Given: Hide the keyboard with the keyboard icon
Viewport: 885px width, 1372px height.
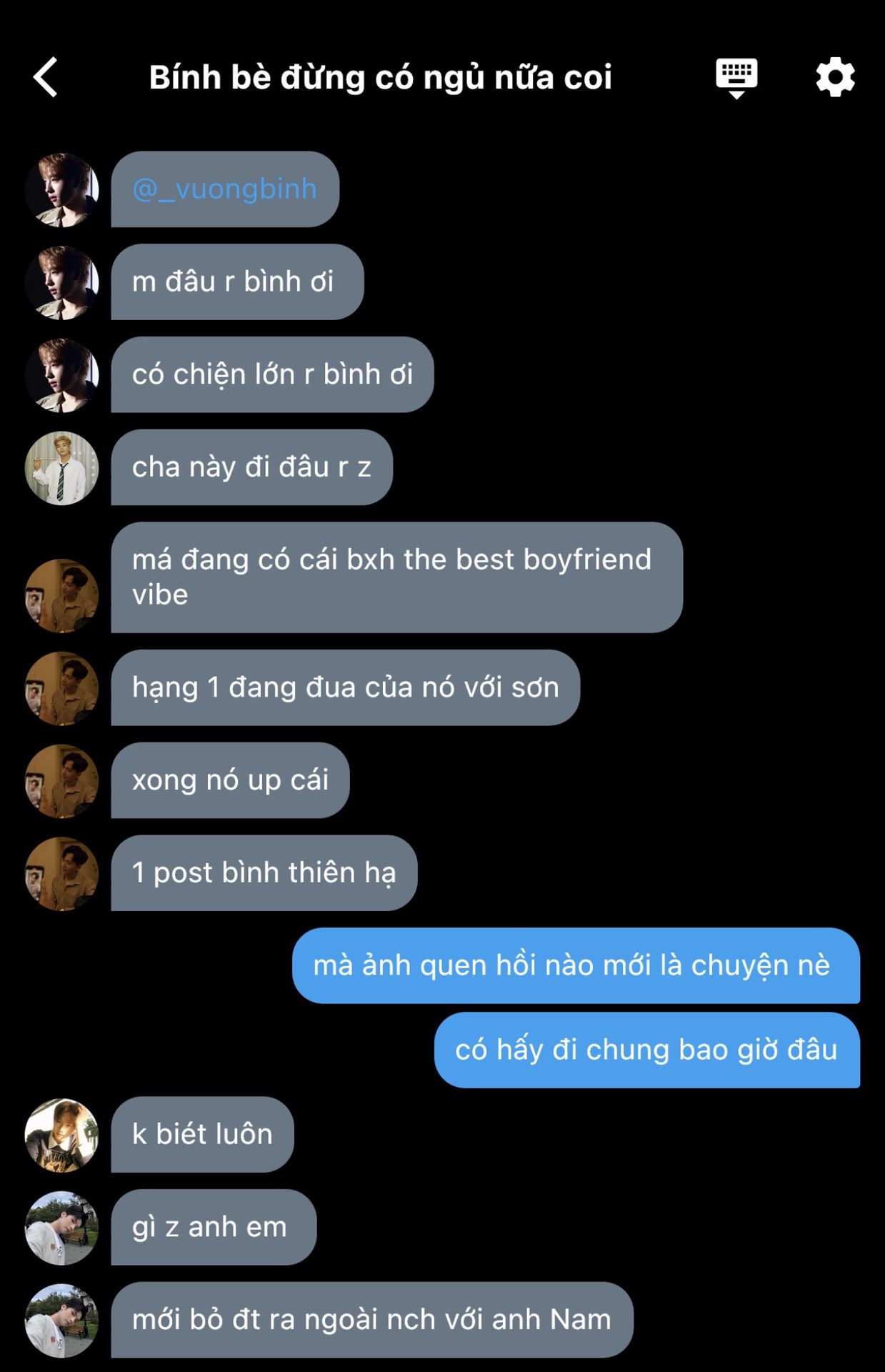Looking at the screenshot, I should [736, 77].
